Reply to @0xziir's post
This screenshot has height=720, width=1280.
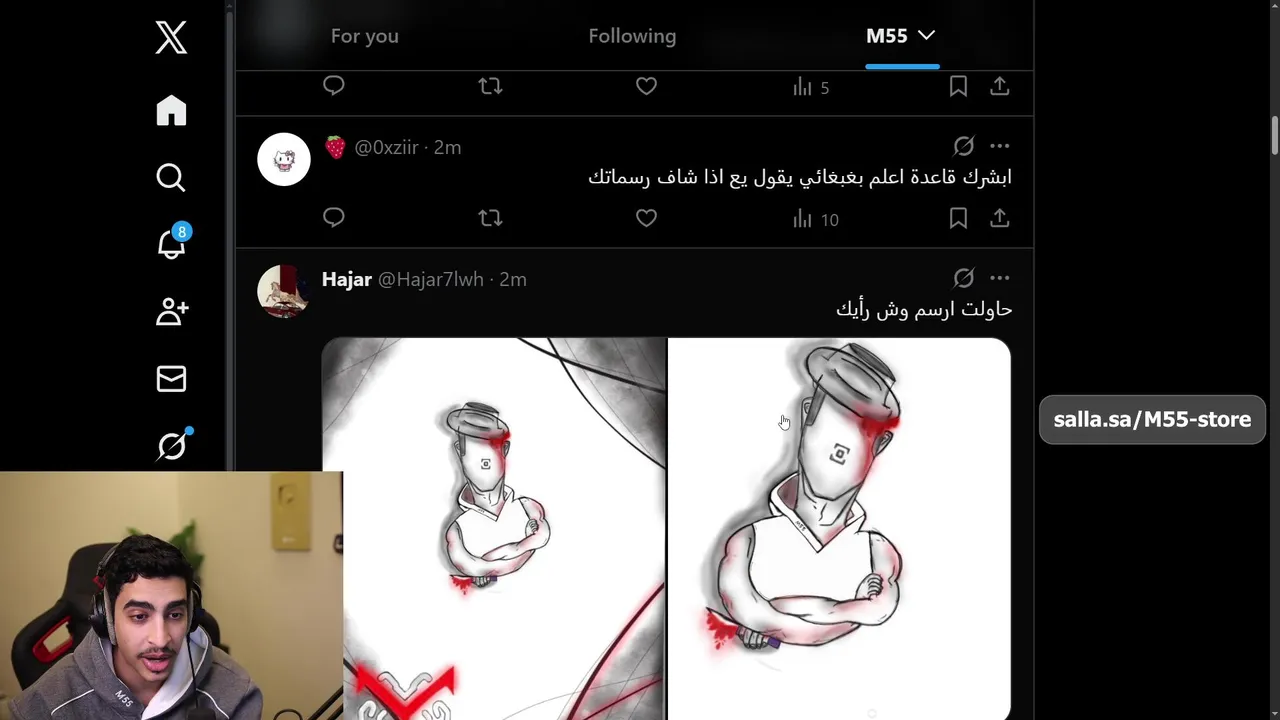(x=334, y=218)
